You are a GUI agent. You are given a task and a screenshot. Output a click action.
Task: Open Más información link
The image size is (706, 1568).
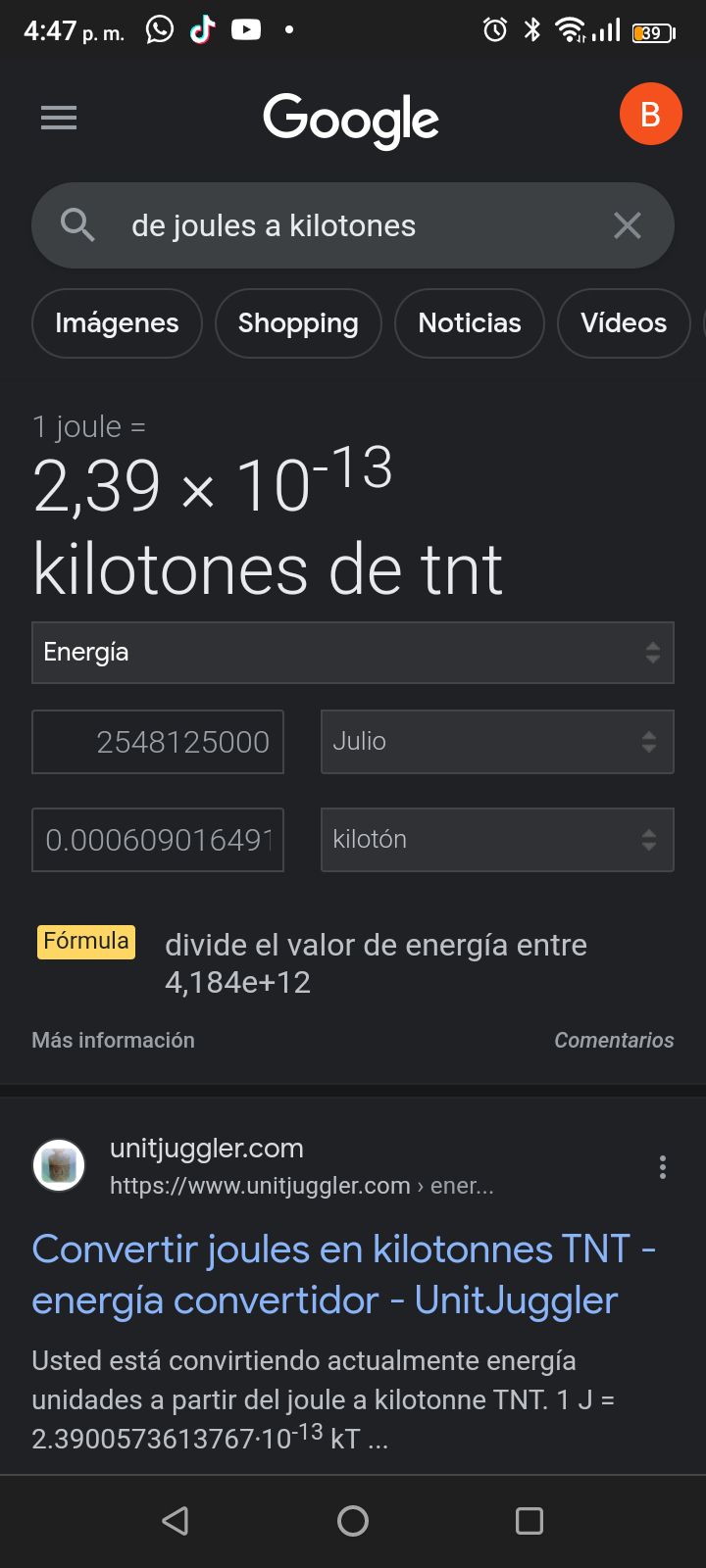pyautogui.click(x=113, y=1040)
